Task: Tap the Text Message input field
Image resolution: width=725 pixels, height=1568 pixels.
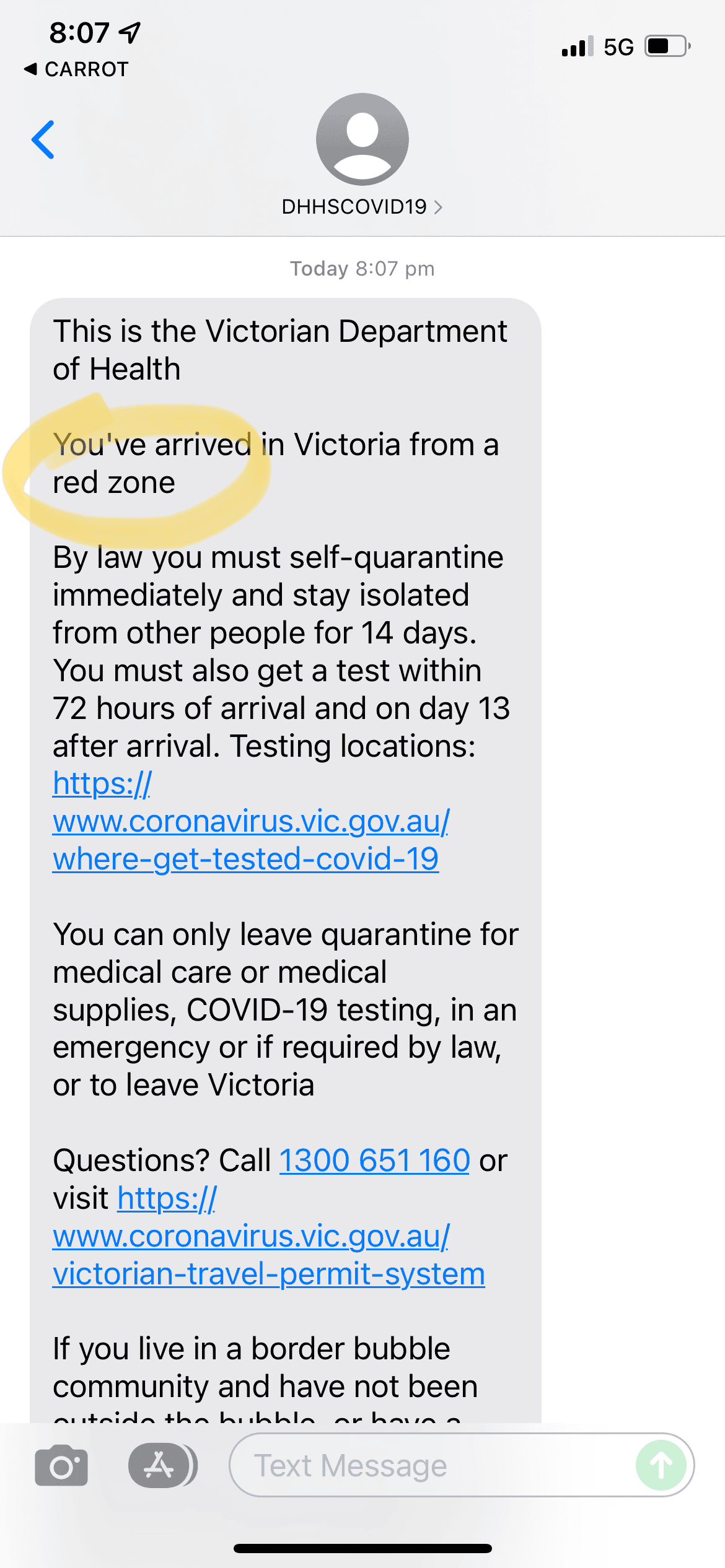Action: (434, 1466)
